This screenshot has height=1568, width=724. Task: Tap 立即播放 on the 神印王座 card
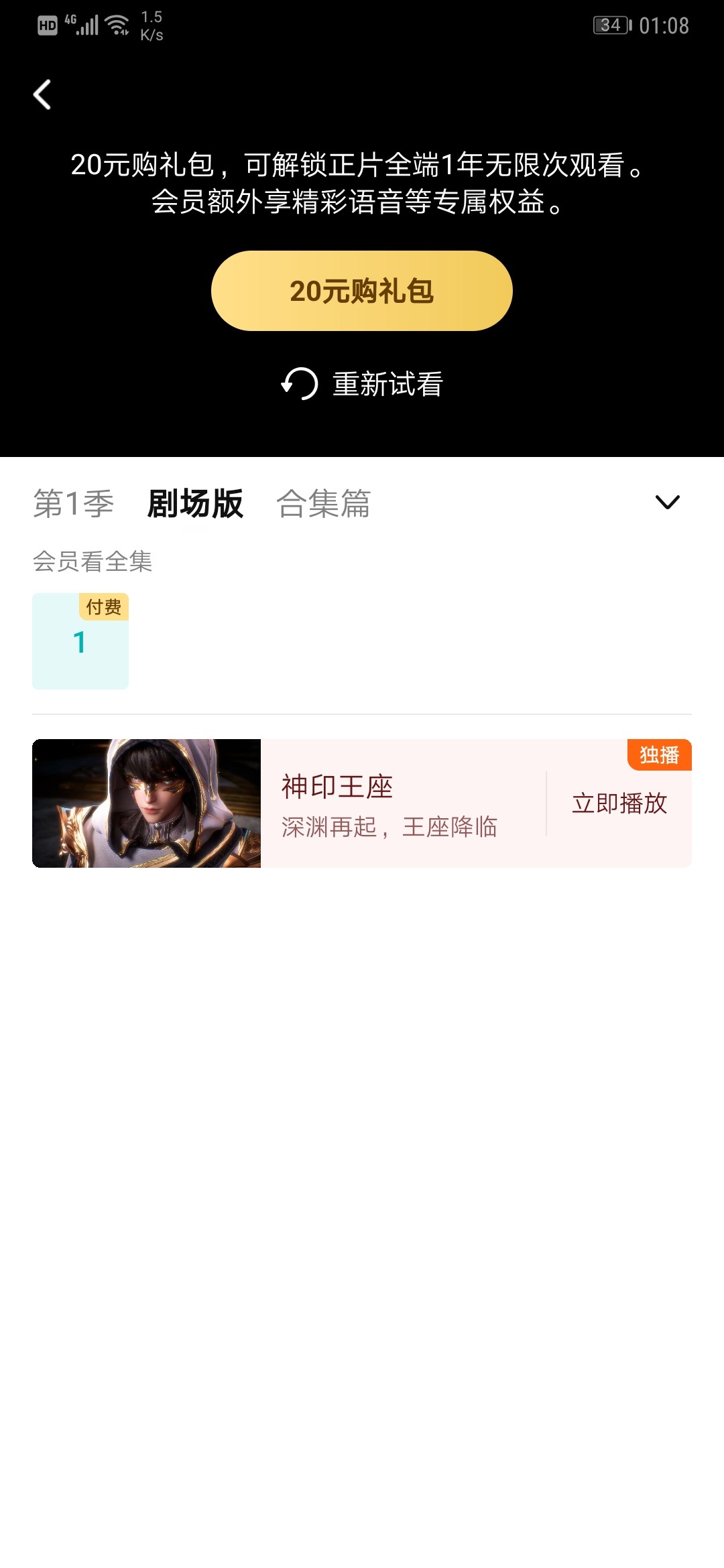tap(619, 803)
